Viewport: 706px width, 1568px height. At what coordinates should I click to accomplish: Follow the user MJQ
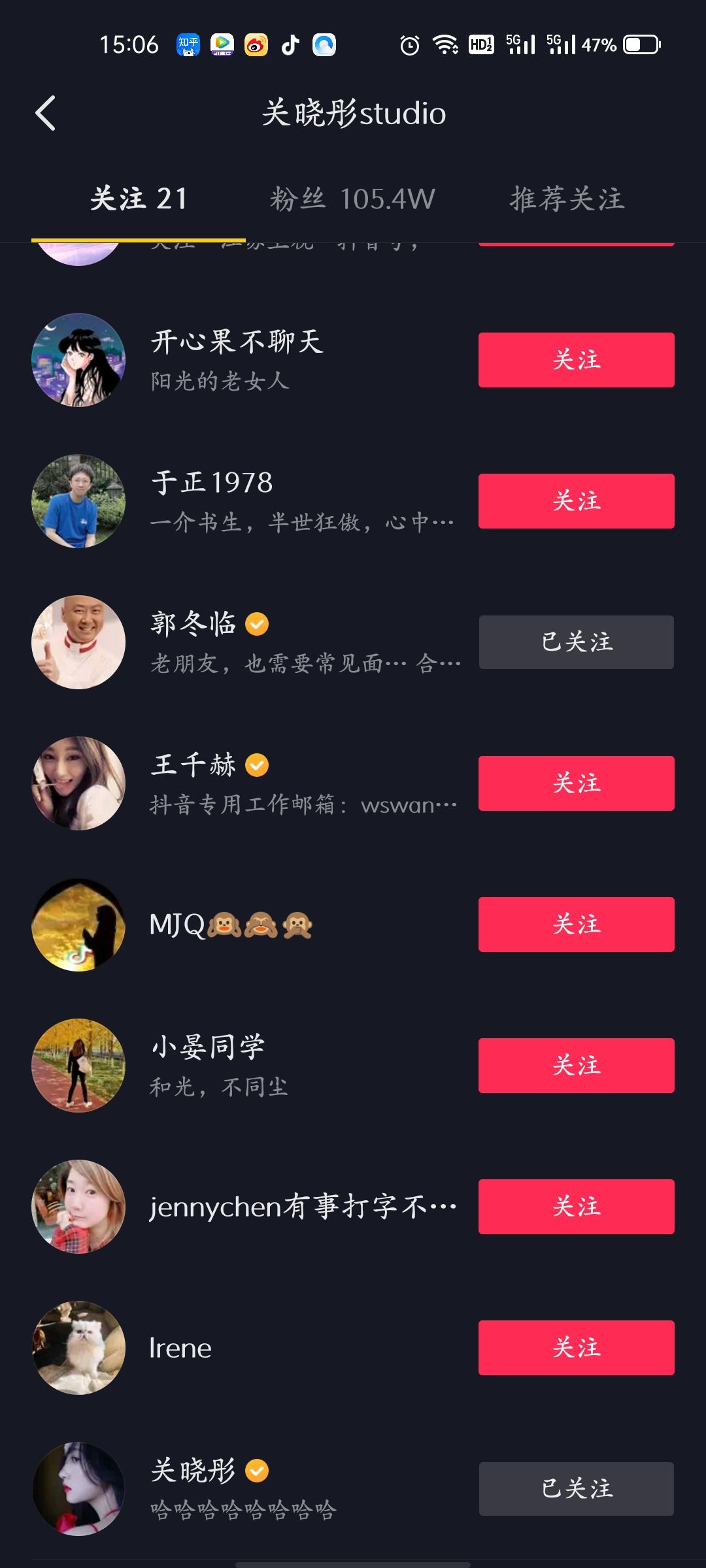tap(576, 924)
